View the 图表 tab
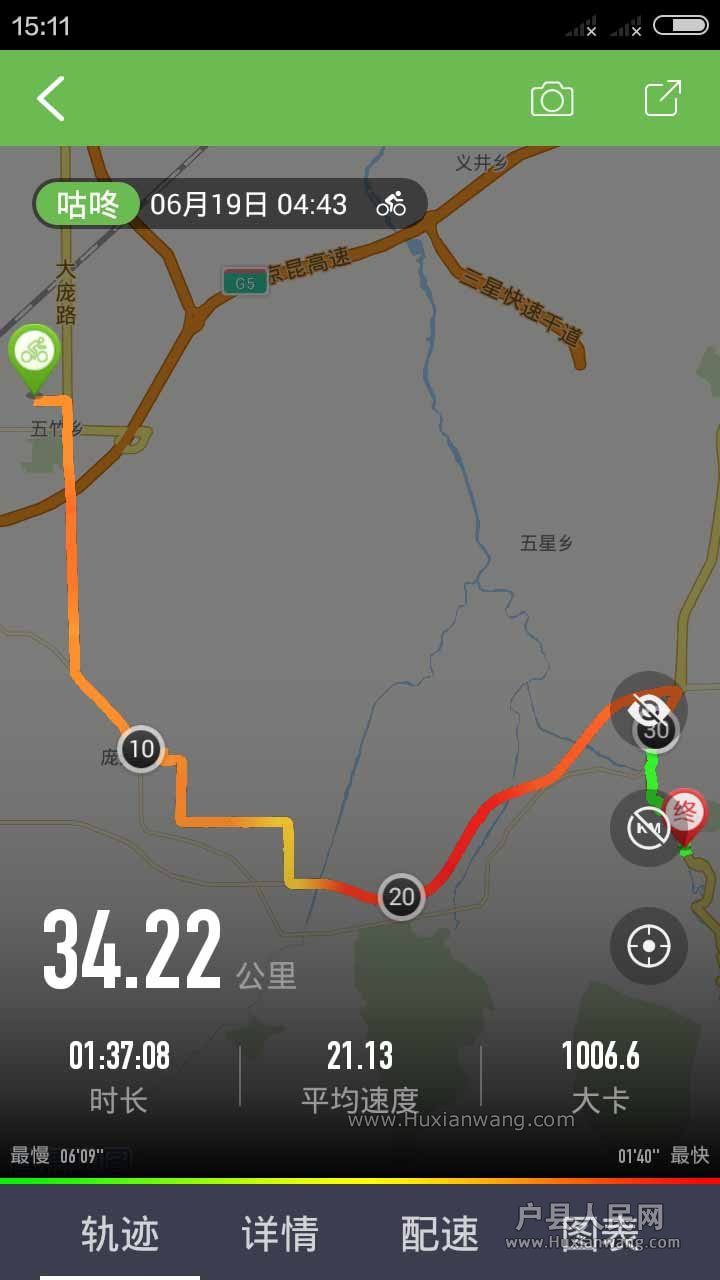 click(x=600, y=1233)
